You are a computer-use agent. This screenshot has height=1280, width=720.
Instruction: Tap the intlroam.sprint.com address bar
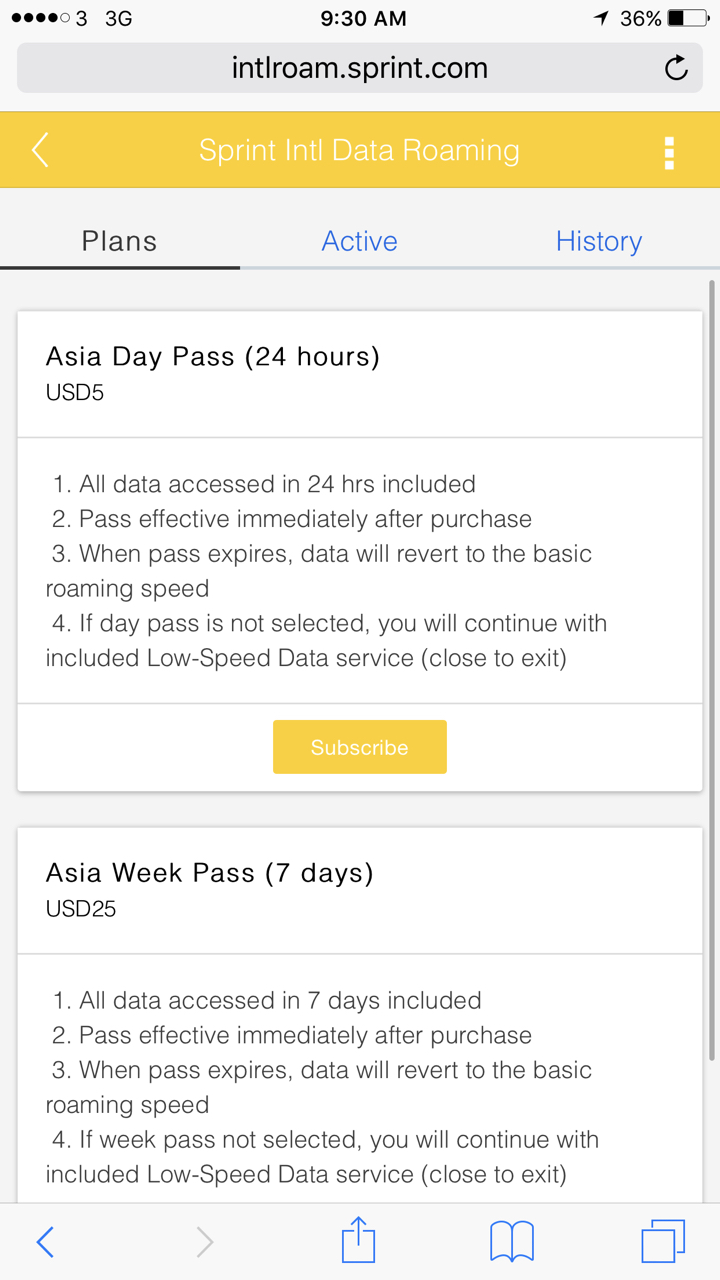[x=360, y=68]
